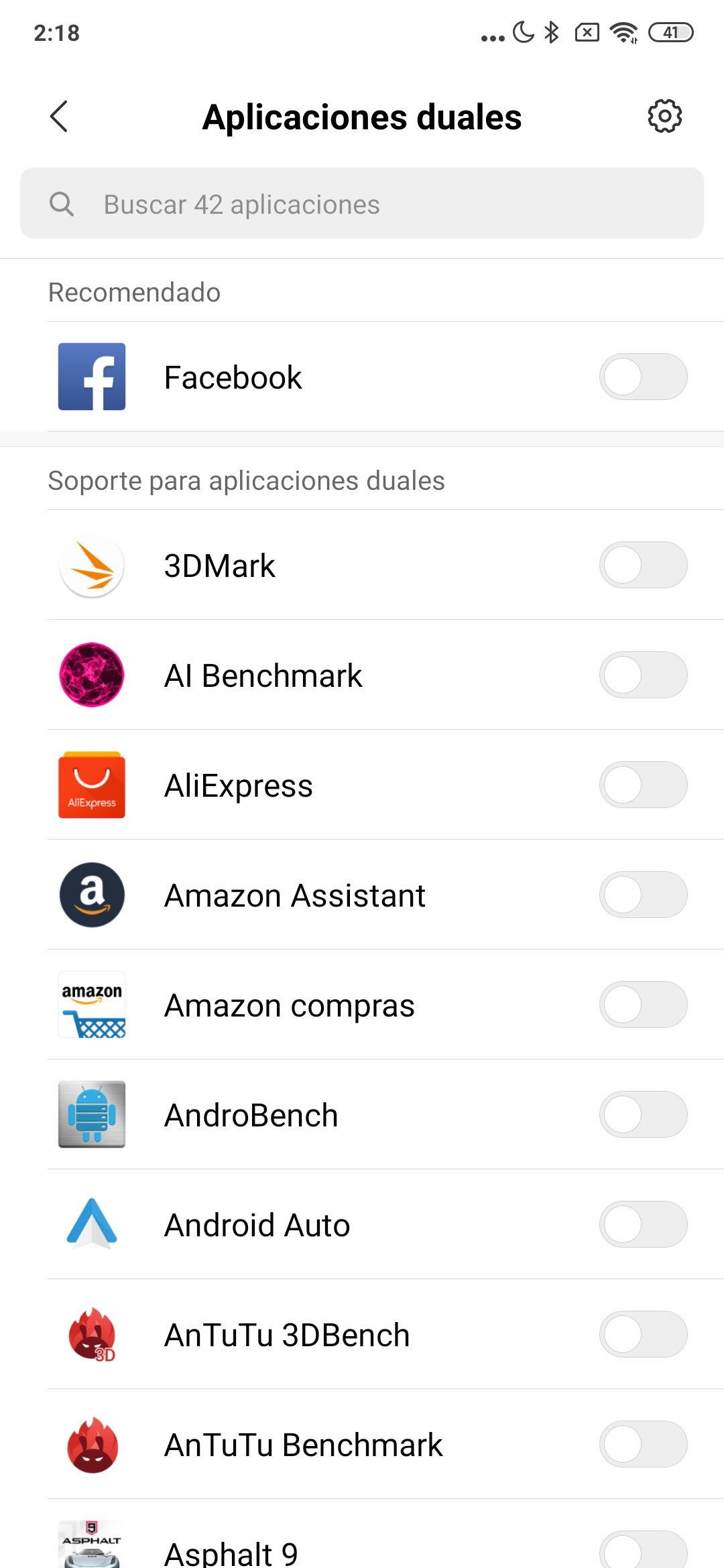
Task: Toggle Amazon compras dual app
Action: 643,1004
